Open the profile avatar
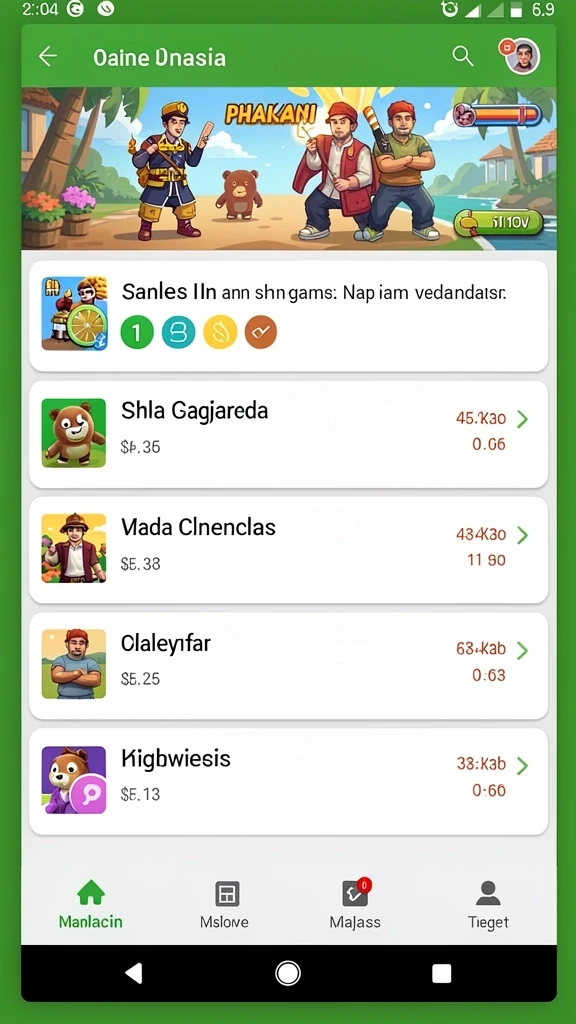 pos(522,57)
